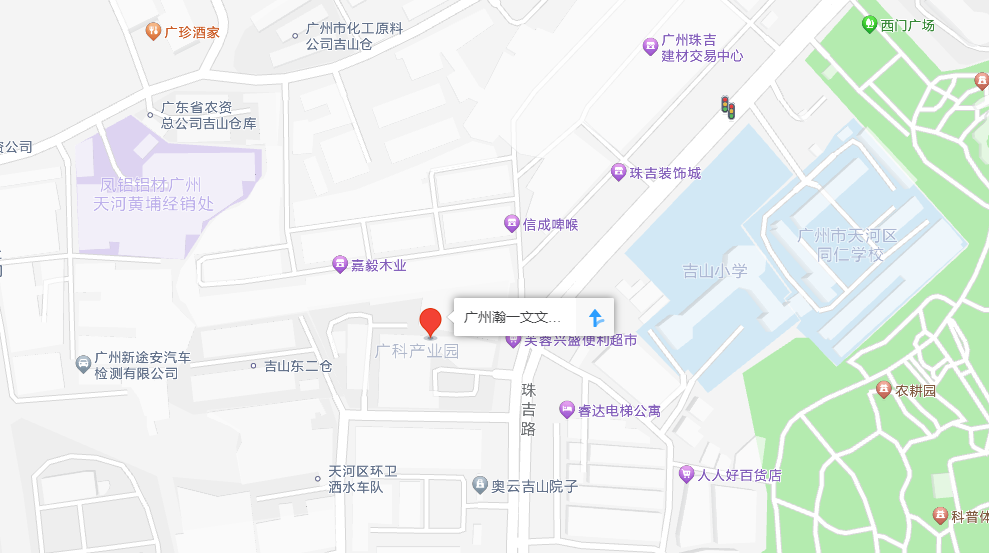Select the 珠吉装饰城 place marker
989x553 pixels.
pos(619,173)
